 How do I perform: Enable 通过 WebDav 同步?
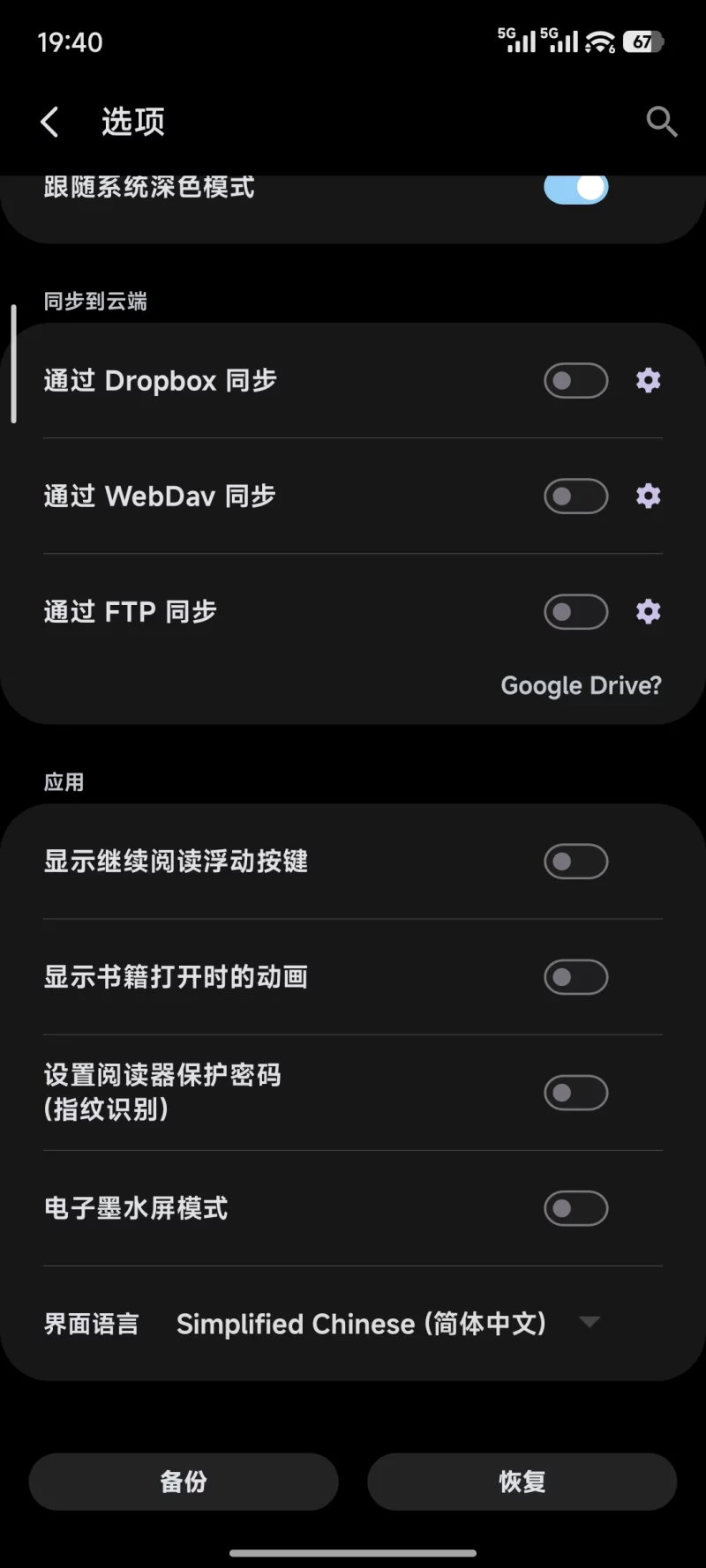pos(575,496)
